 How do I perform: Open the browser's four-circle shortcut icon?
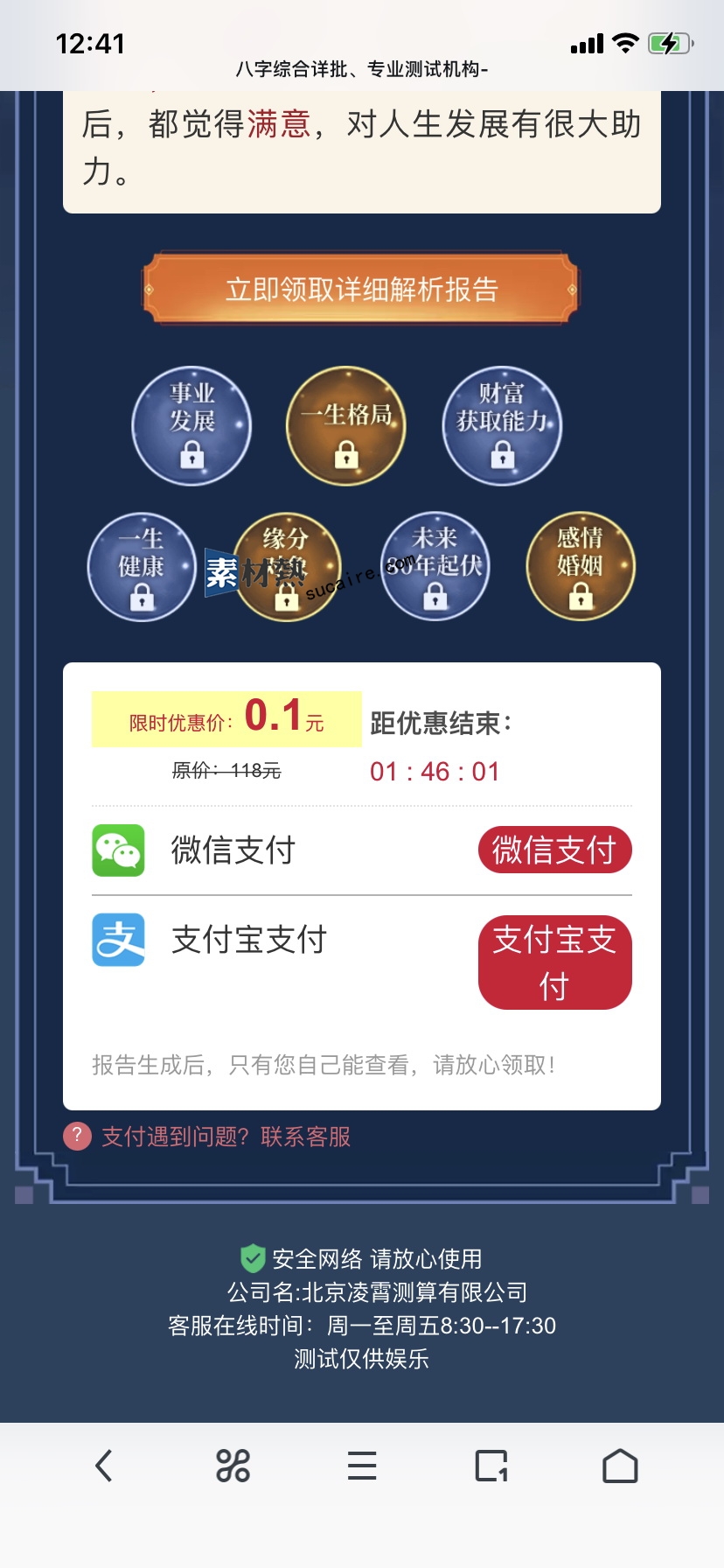tap(233, 1466)
